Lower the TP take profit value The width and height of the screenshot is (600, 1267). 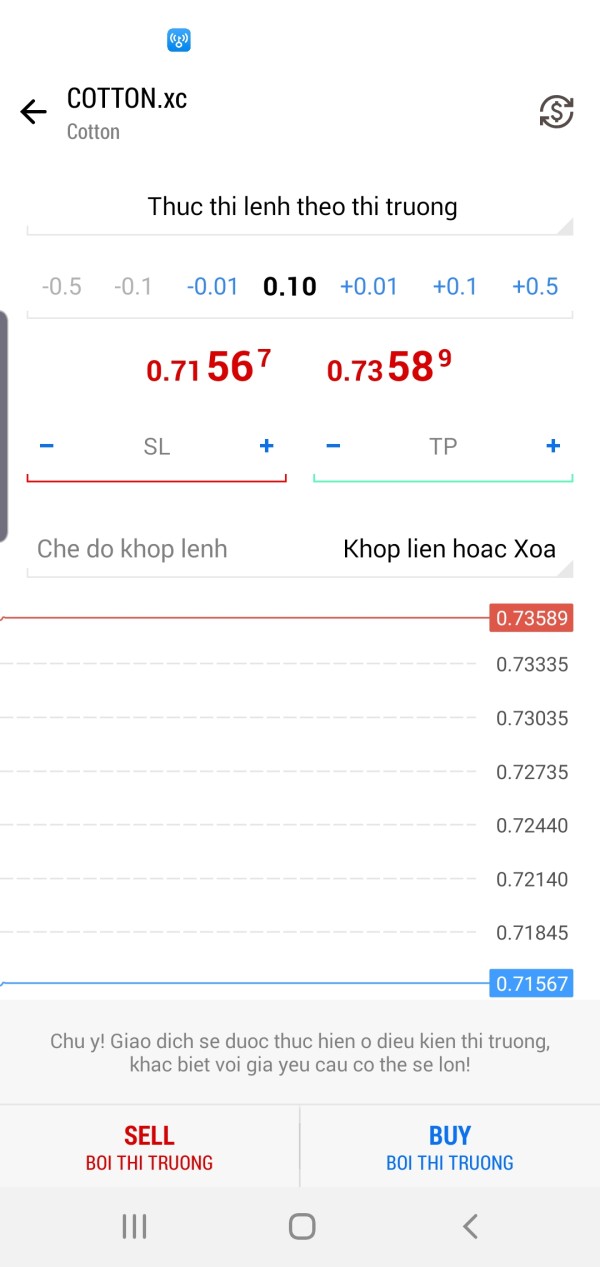333,446
